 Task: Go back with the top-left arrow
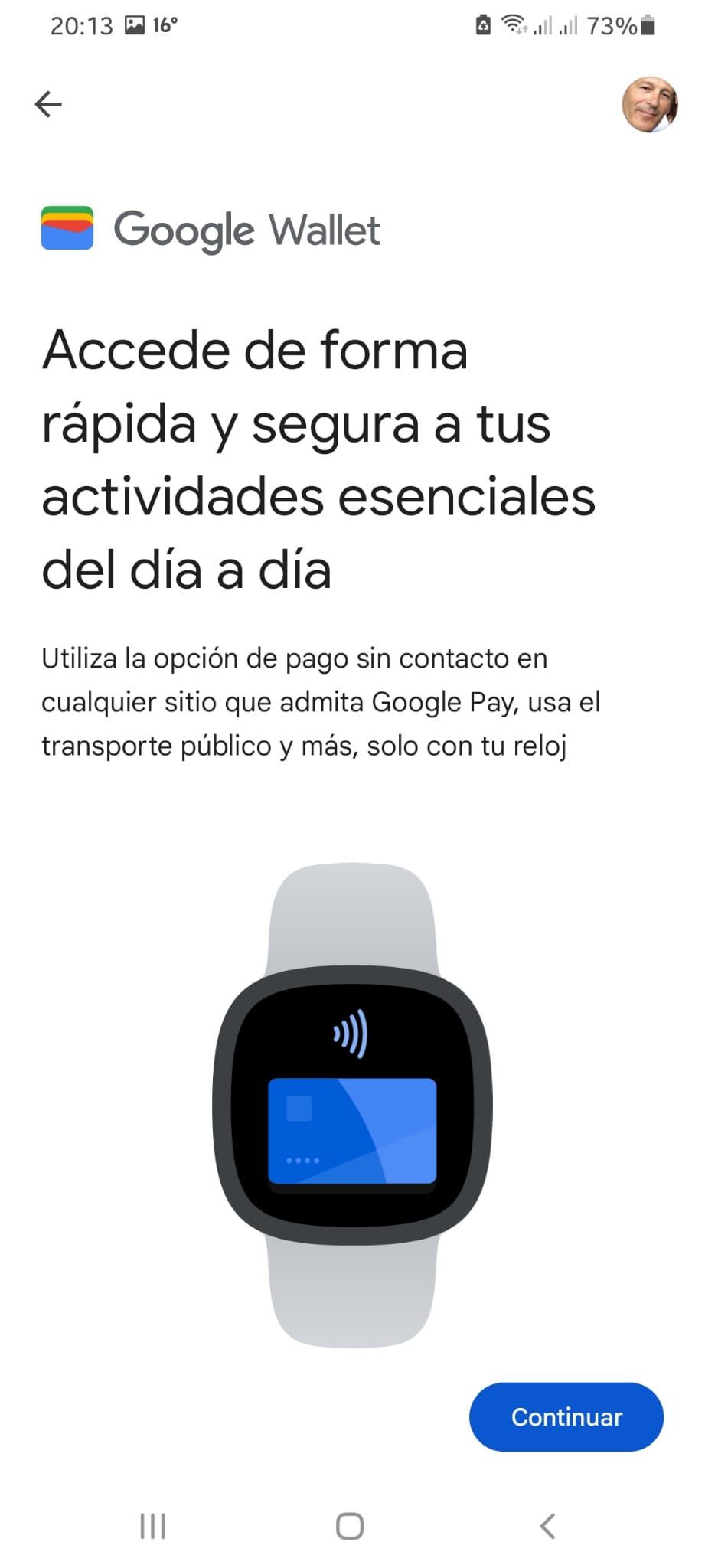pos(48,104)
